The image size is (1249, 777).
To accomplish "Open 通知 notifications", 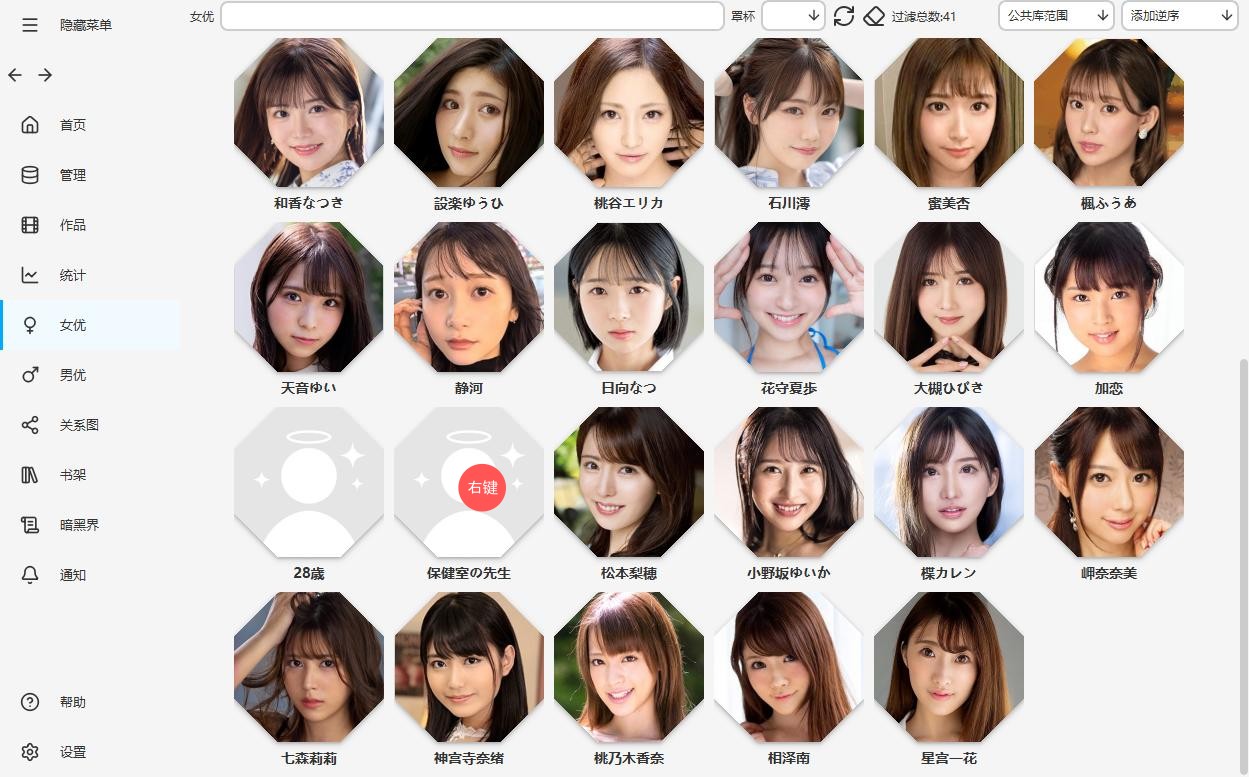I will pyautogui.click(x=72, y=575).
